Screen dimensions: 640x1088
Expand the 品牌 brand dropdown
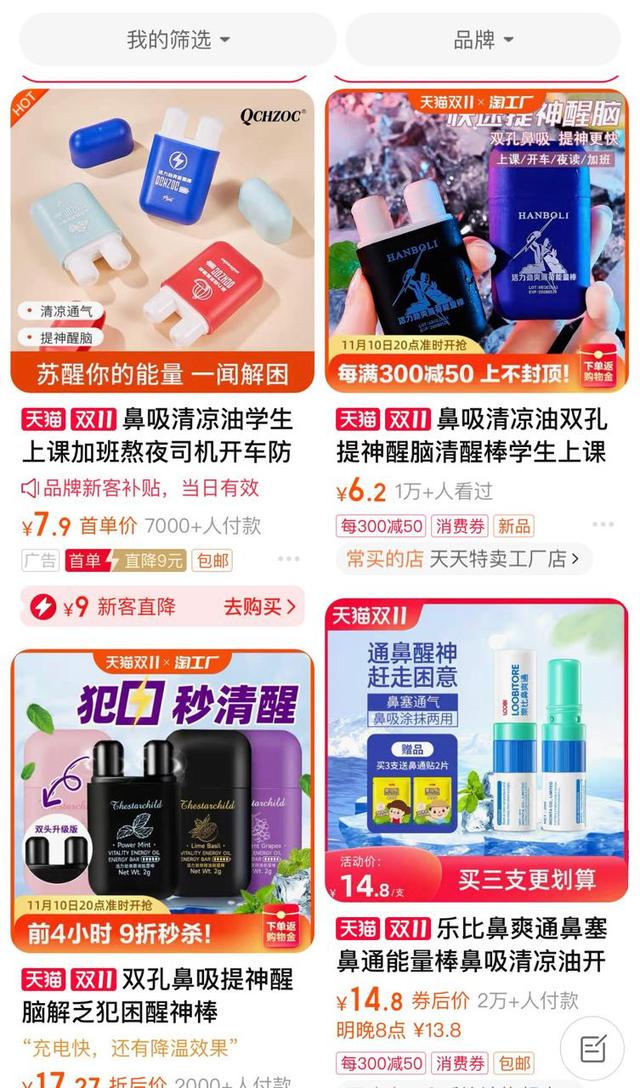[483, 40]
